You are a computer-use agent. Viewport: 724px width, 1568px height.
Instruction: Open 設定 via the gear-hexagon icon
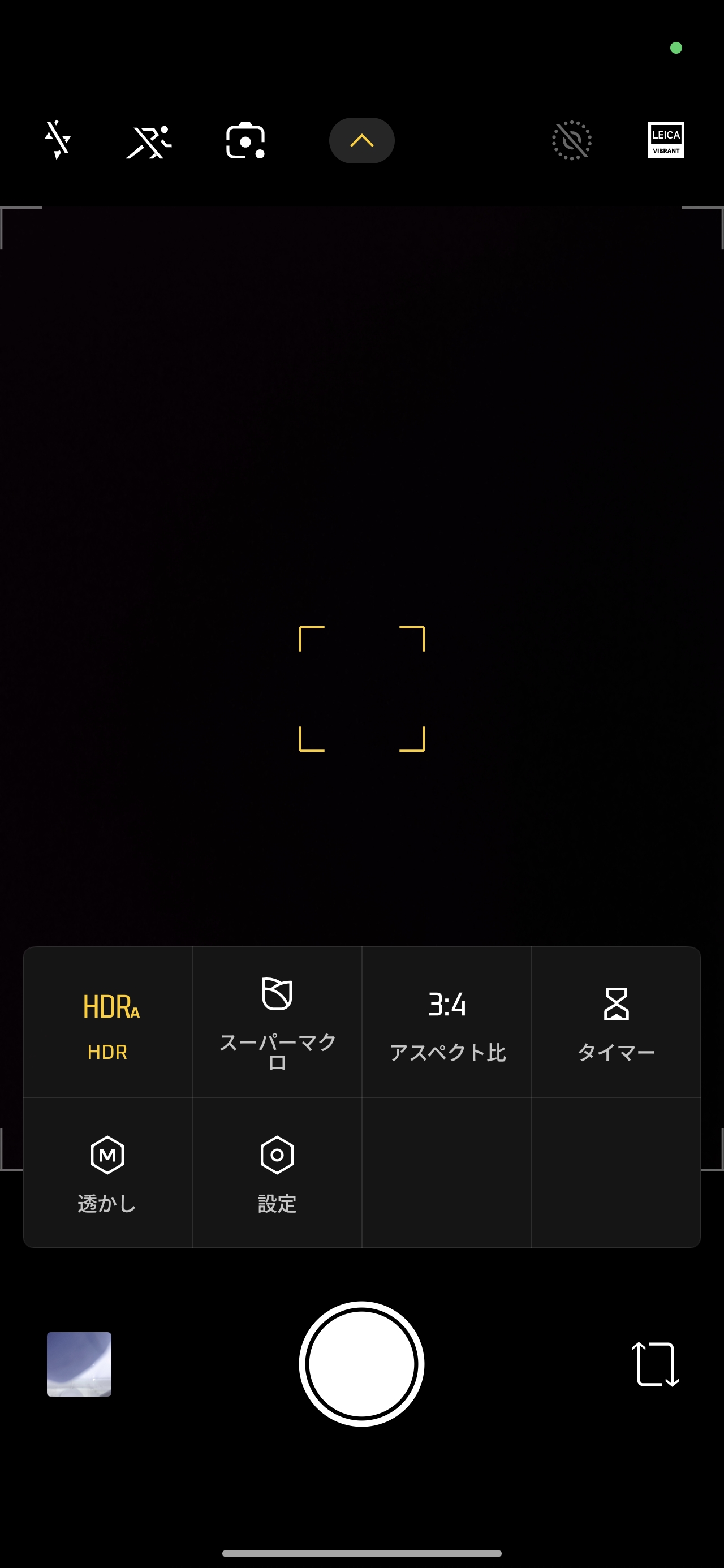pyautogui.click(x=277, y=1154)
